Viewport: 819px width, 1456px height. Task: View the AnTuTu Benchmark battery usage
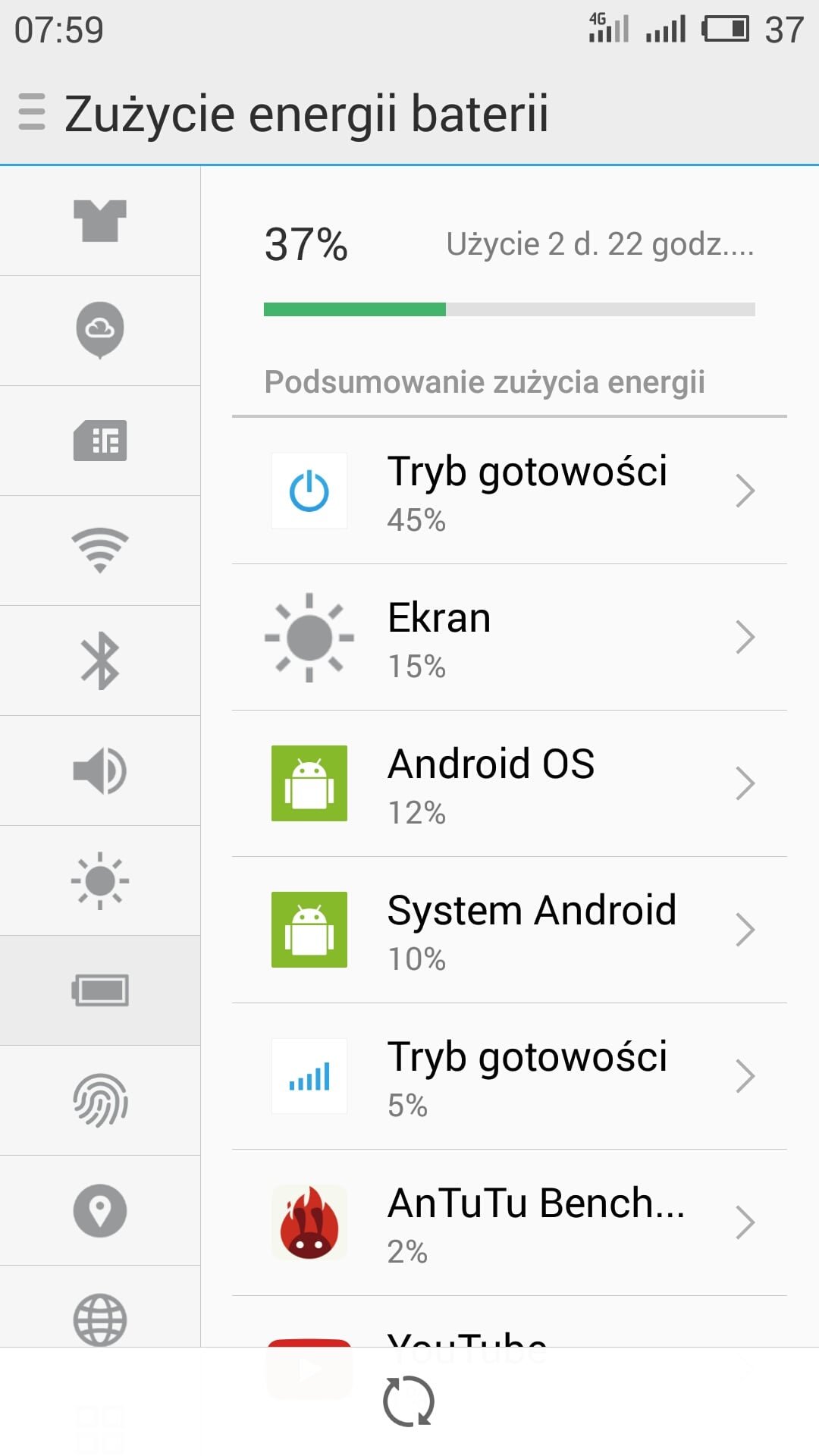coord(510,1222)
